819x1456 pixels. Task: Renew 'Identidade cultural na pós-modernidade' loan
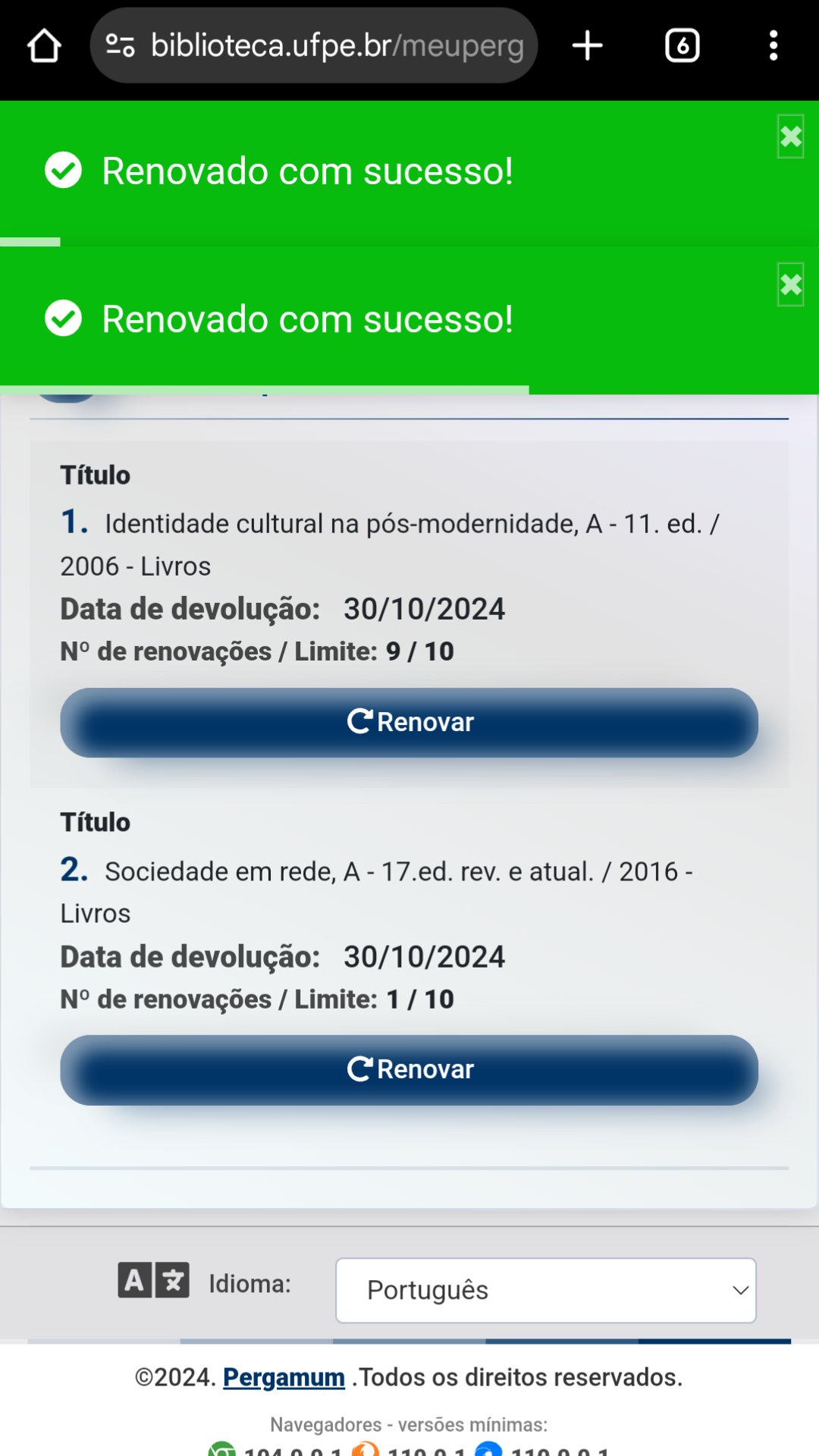point(409,722)
